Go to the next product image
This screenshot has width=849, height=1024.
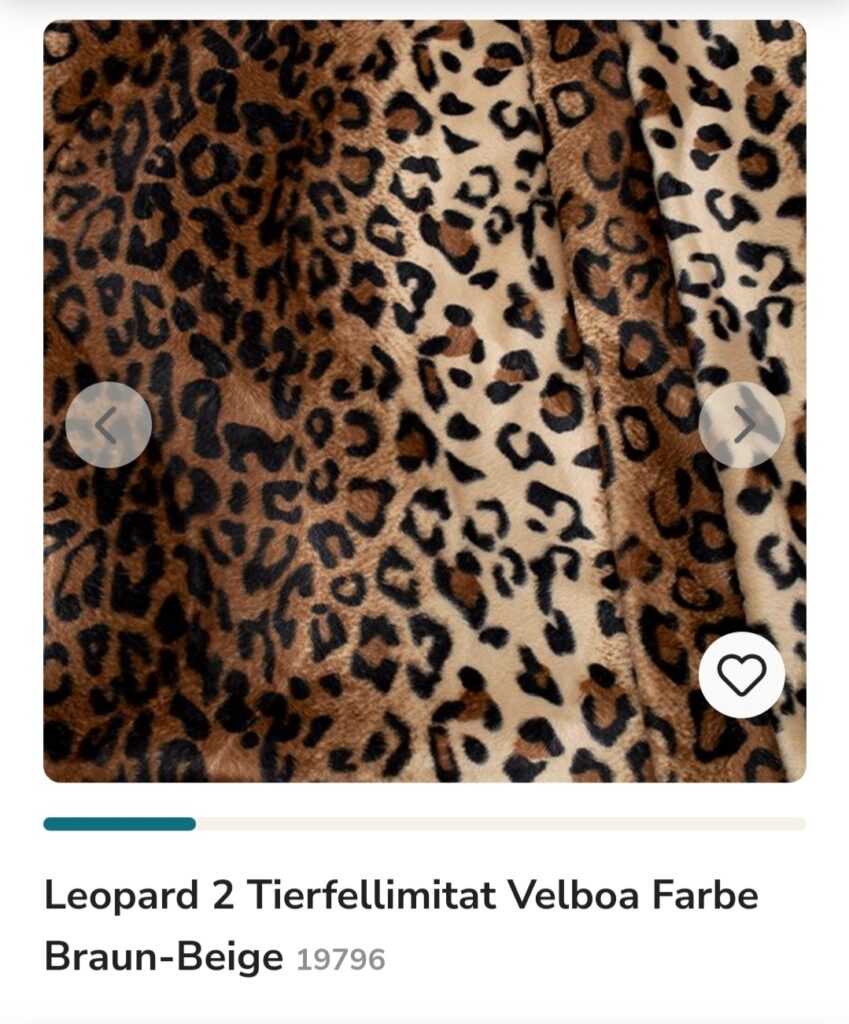click(x=741, y=425)
